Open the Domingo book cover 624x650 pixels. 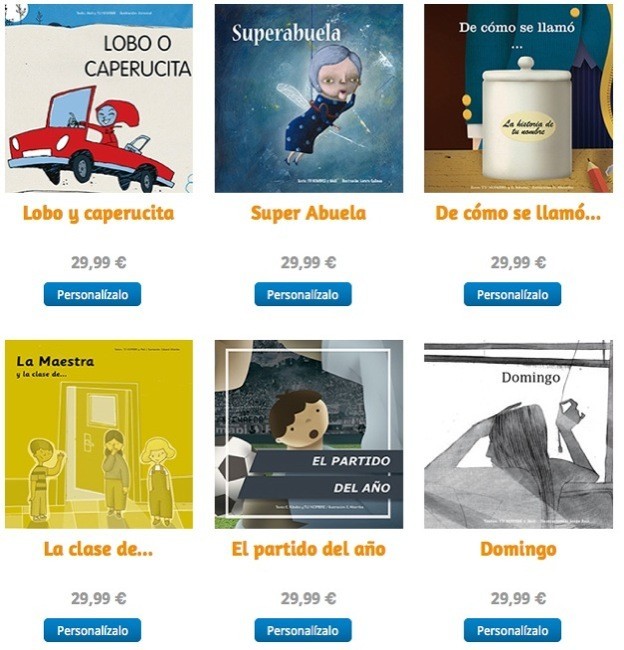tap(518, 434)
